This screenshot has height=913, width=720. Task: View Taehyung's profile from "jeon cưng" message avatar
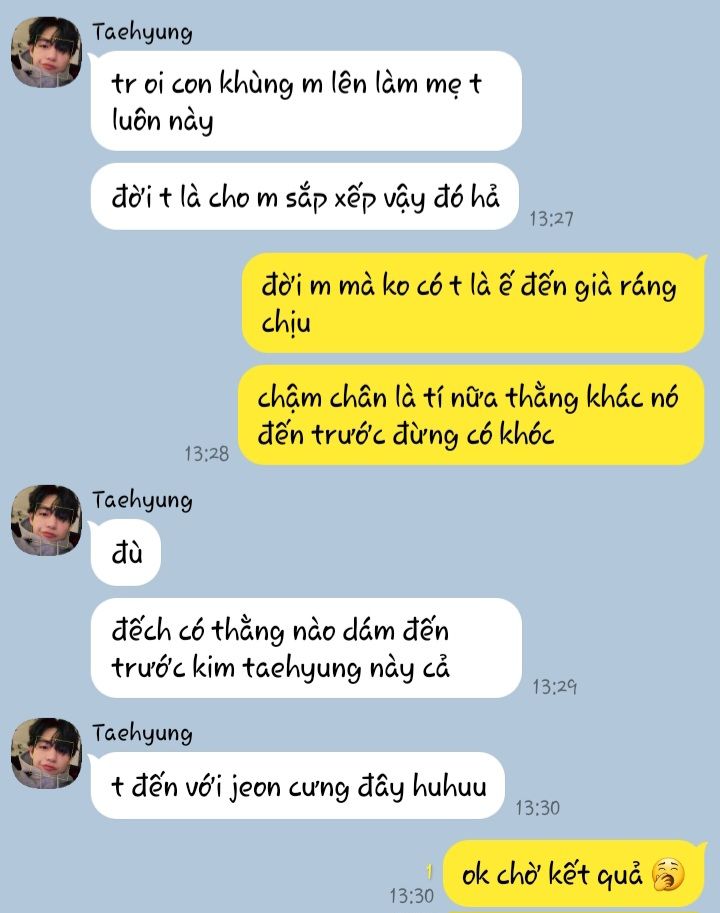point(46,753)
